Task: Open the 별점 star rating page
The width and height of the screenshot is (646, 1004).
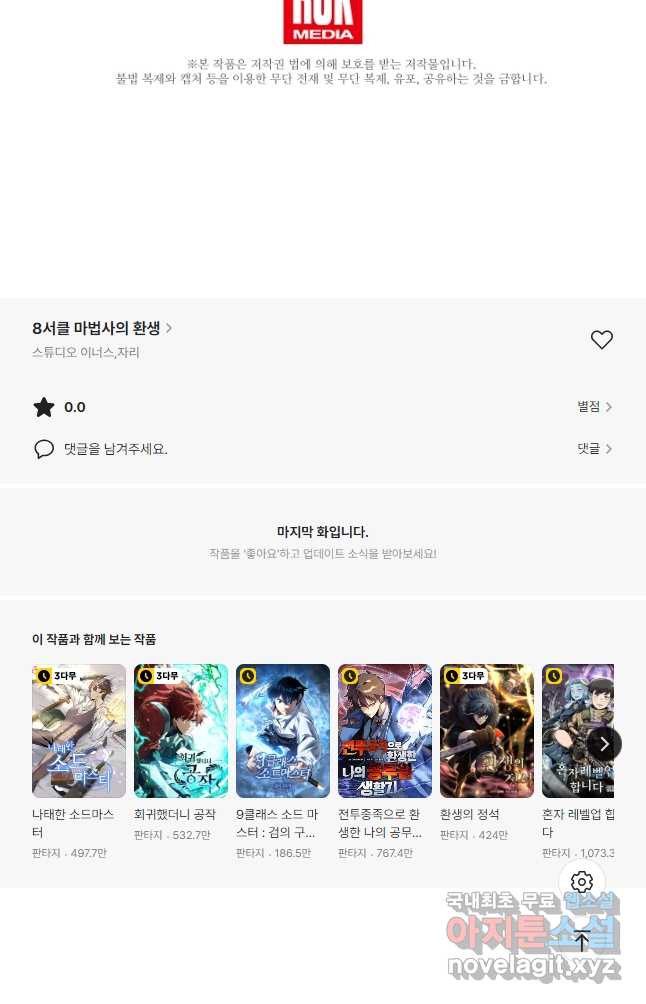Action: (x=594, y=407)
